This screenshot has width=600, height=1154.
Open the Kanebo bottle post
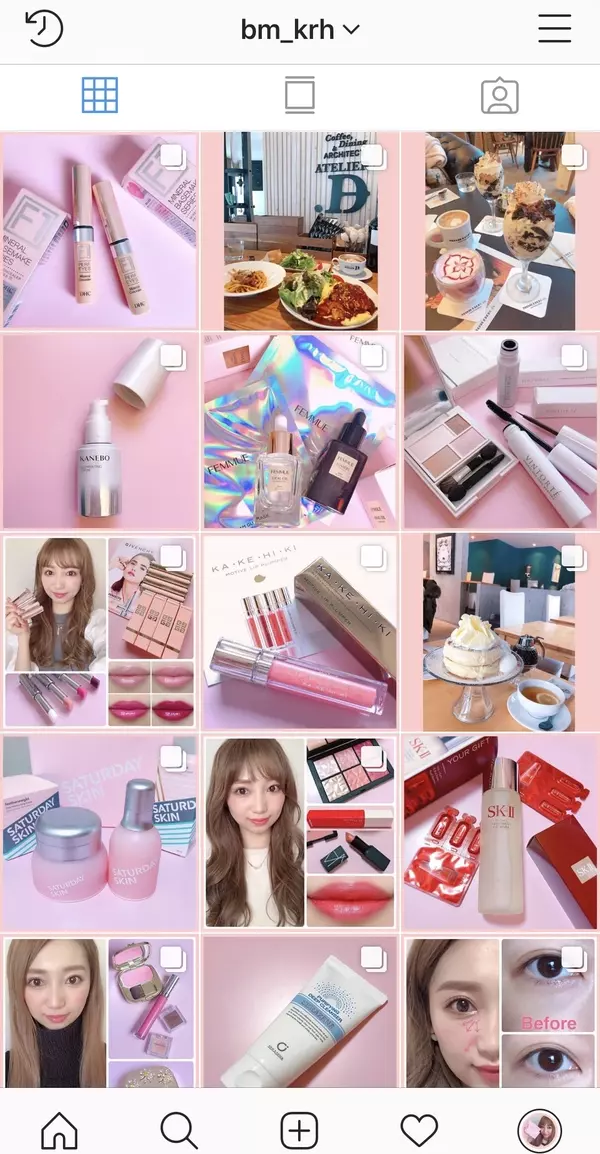pos(99,431)
